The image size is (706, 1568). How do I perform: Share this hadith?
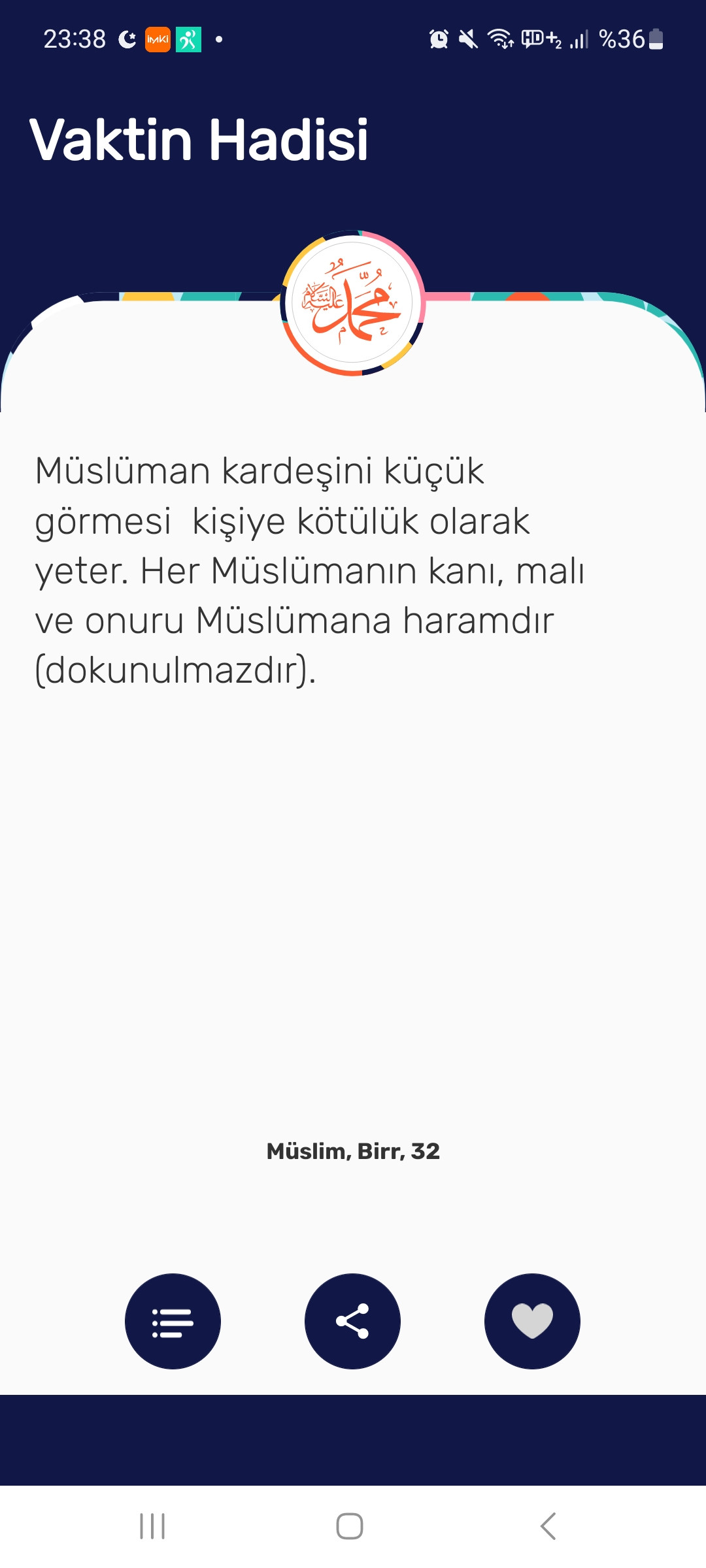(x=352, y=1321)
